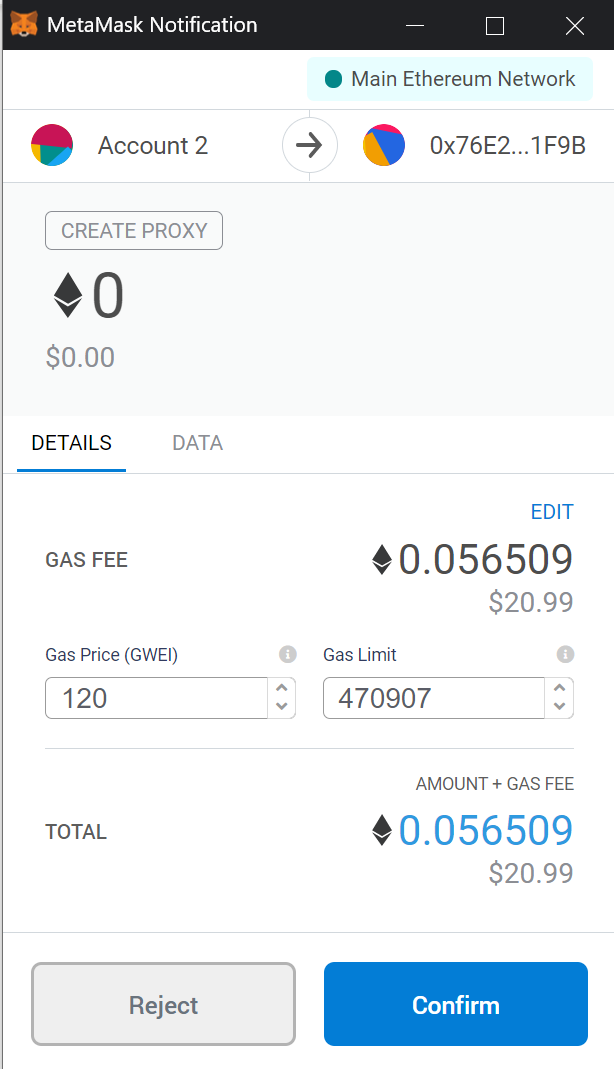
Task: Tap EDIT to change gas fee
Action: pos(552,512)
